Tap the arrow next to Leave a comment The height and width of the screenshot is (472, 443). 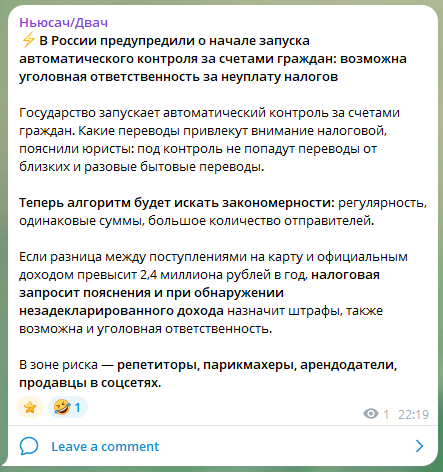419,446
